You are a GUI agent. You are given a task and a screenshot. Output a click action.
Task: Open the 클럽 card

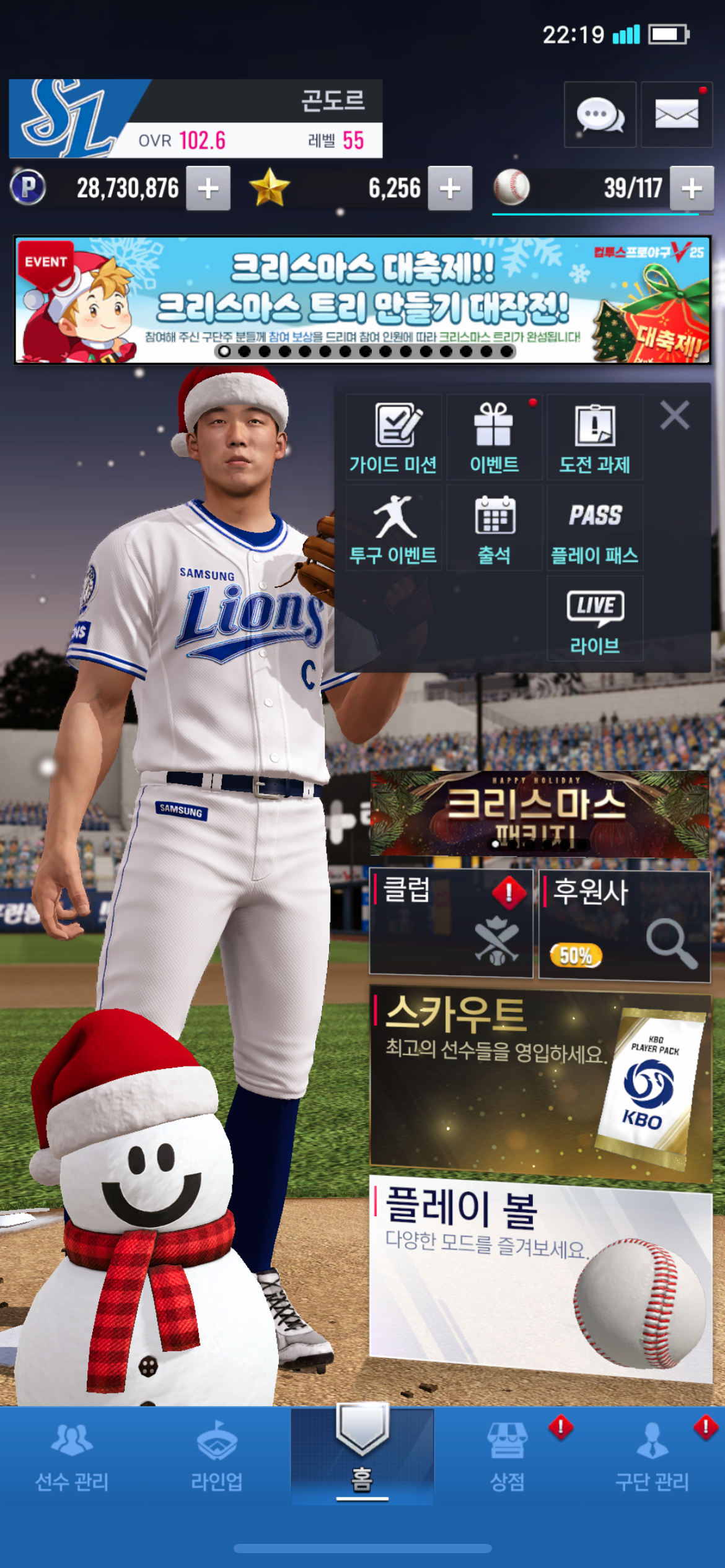point(451,923)
